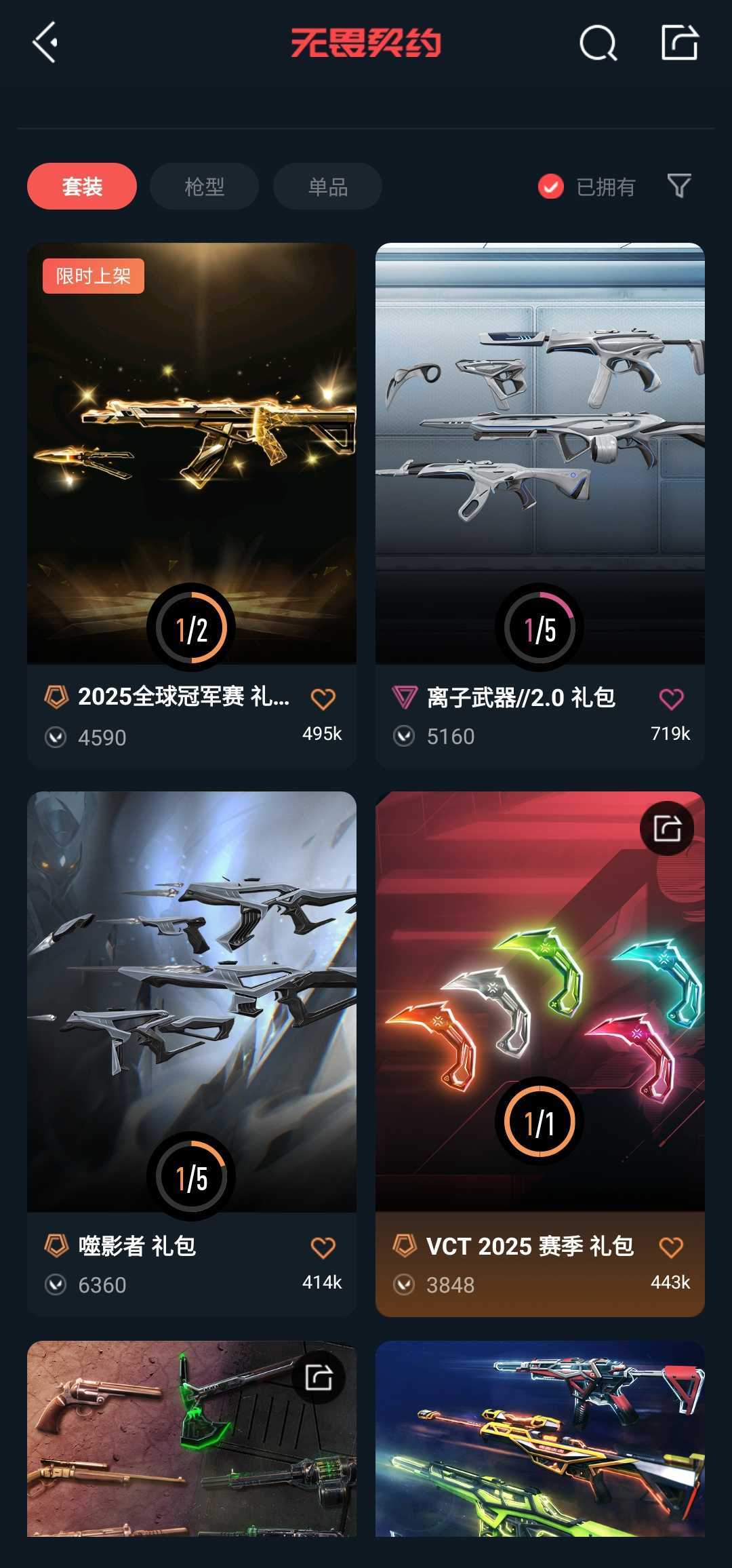Like the 噬影者 礼包 bundle
The width and height of the screenshot is (732, 1568).
323,1247
